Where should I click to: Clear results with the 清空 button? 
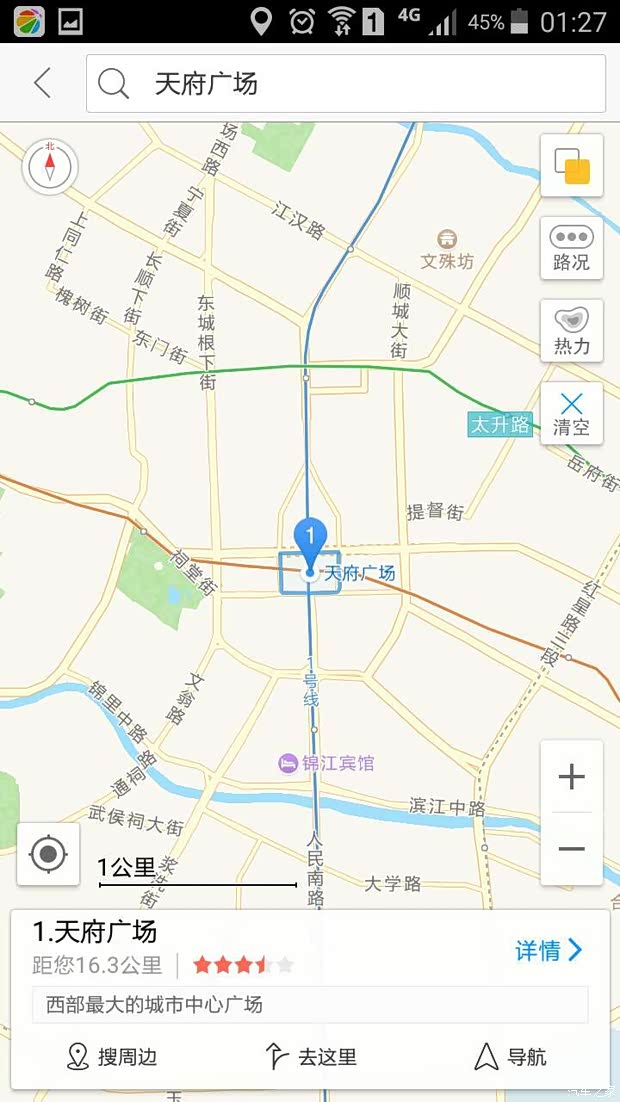click(571, 413)
